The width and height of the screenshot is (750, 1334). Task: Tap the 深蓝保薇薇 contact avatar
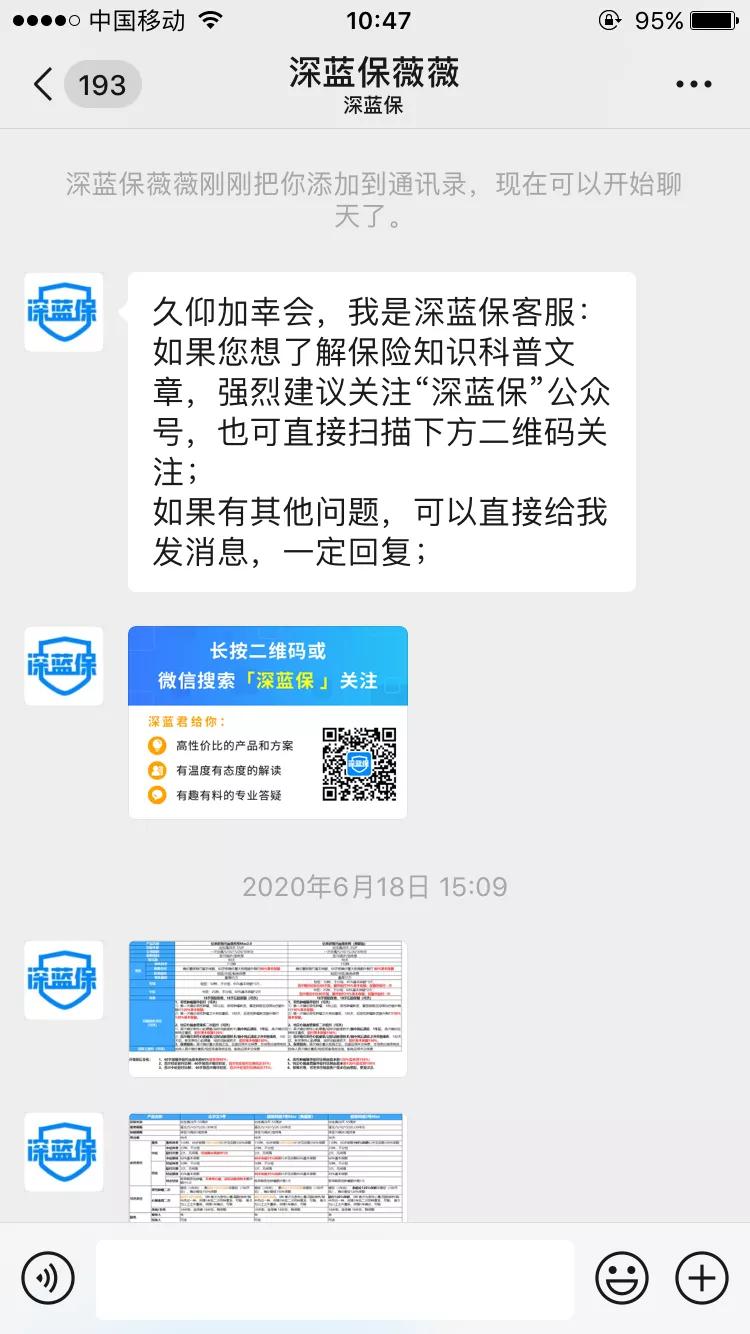click(x=63, y=313)
